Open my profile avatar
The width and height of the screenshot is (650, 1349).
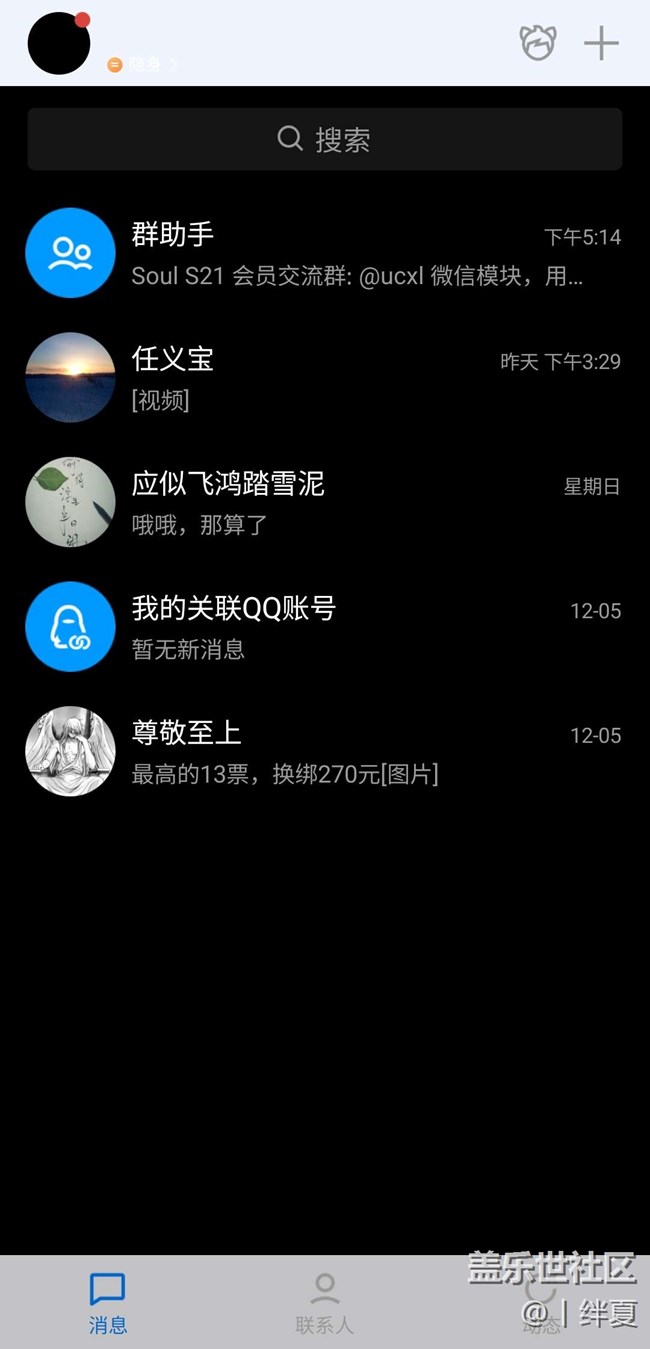point(59,44)
